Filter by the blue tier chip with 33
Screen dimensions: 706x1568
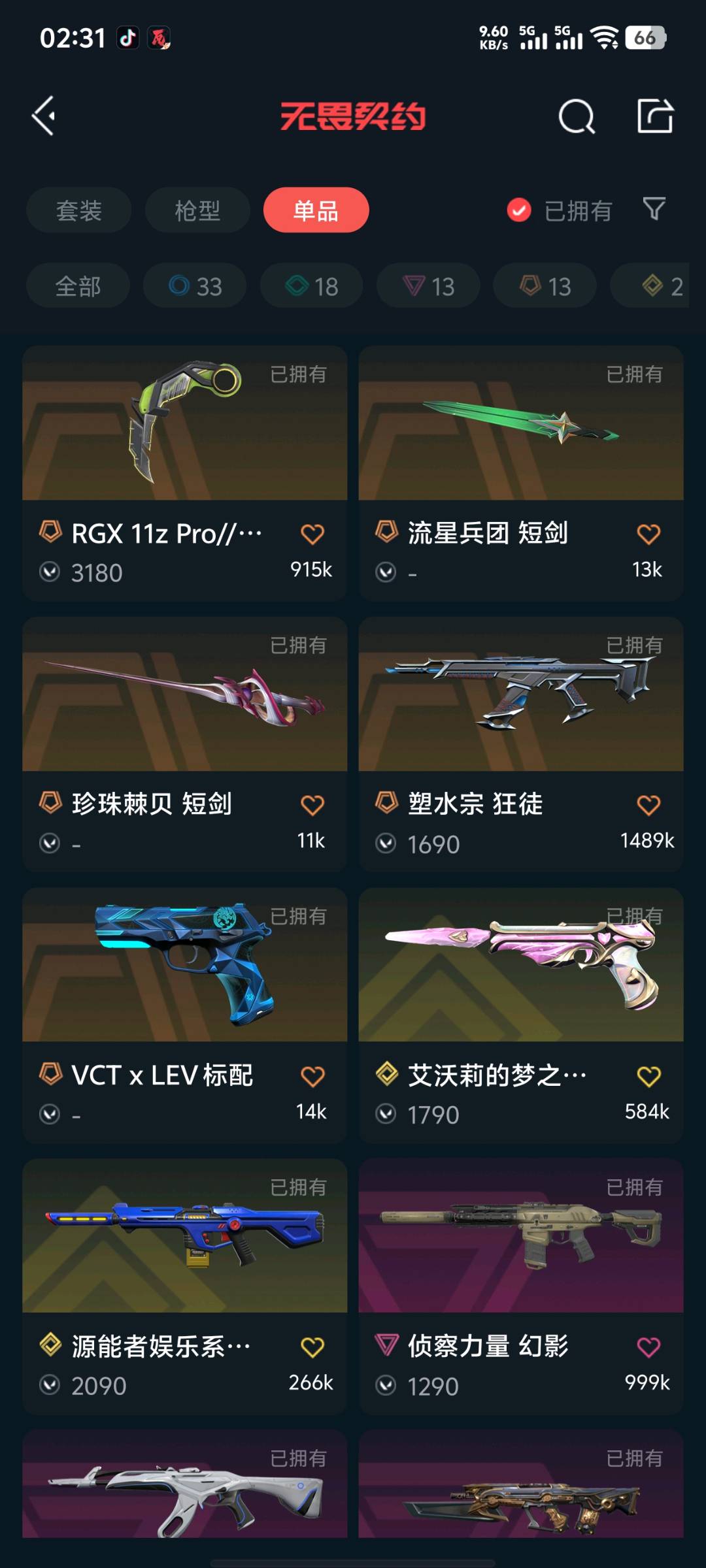point(195,286)
